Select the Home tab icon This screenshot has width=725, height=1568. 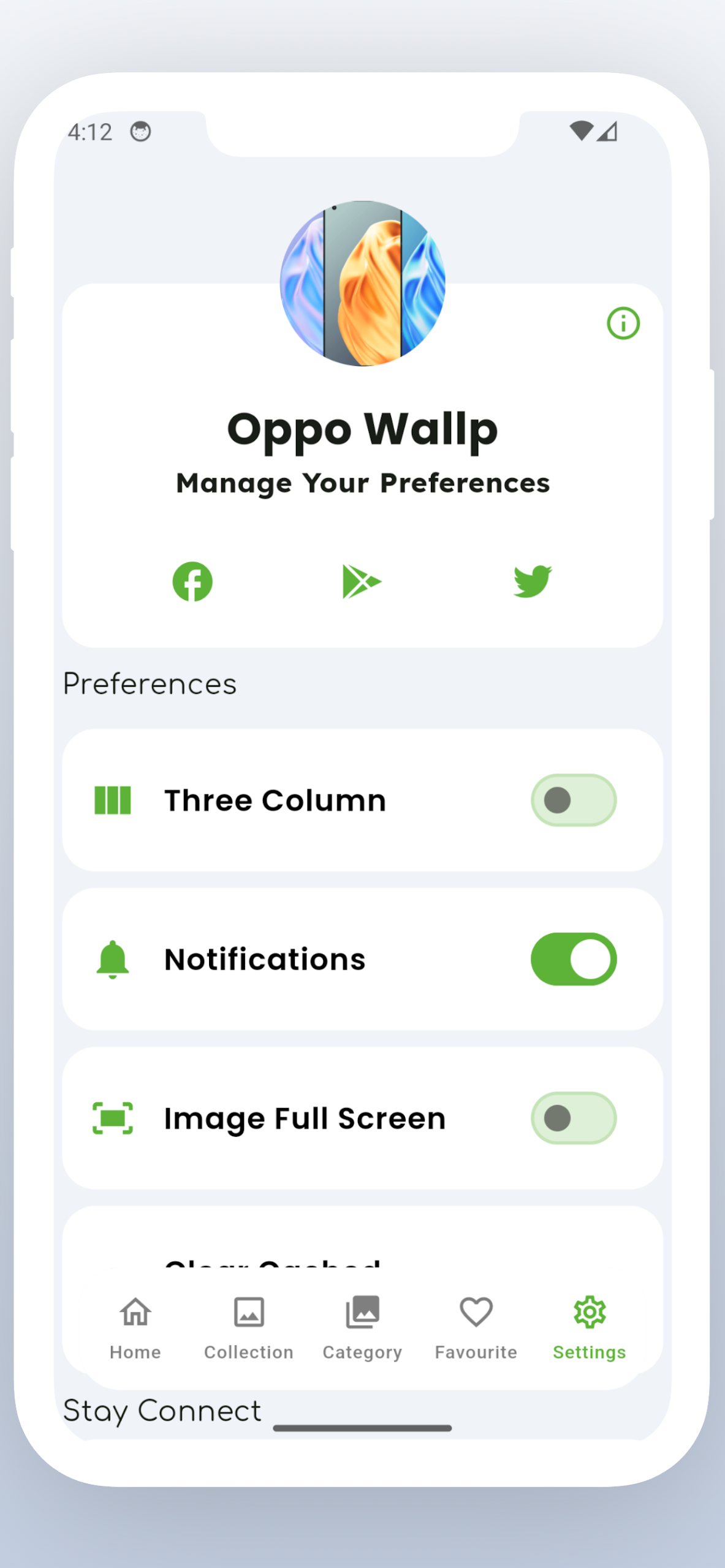[x=134, y=1312]
